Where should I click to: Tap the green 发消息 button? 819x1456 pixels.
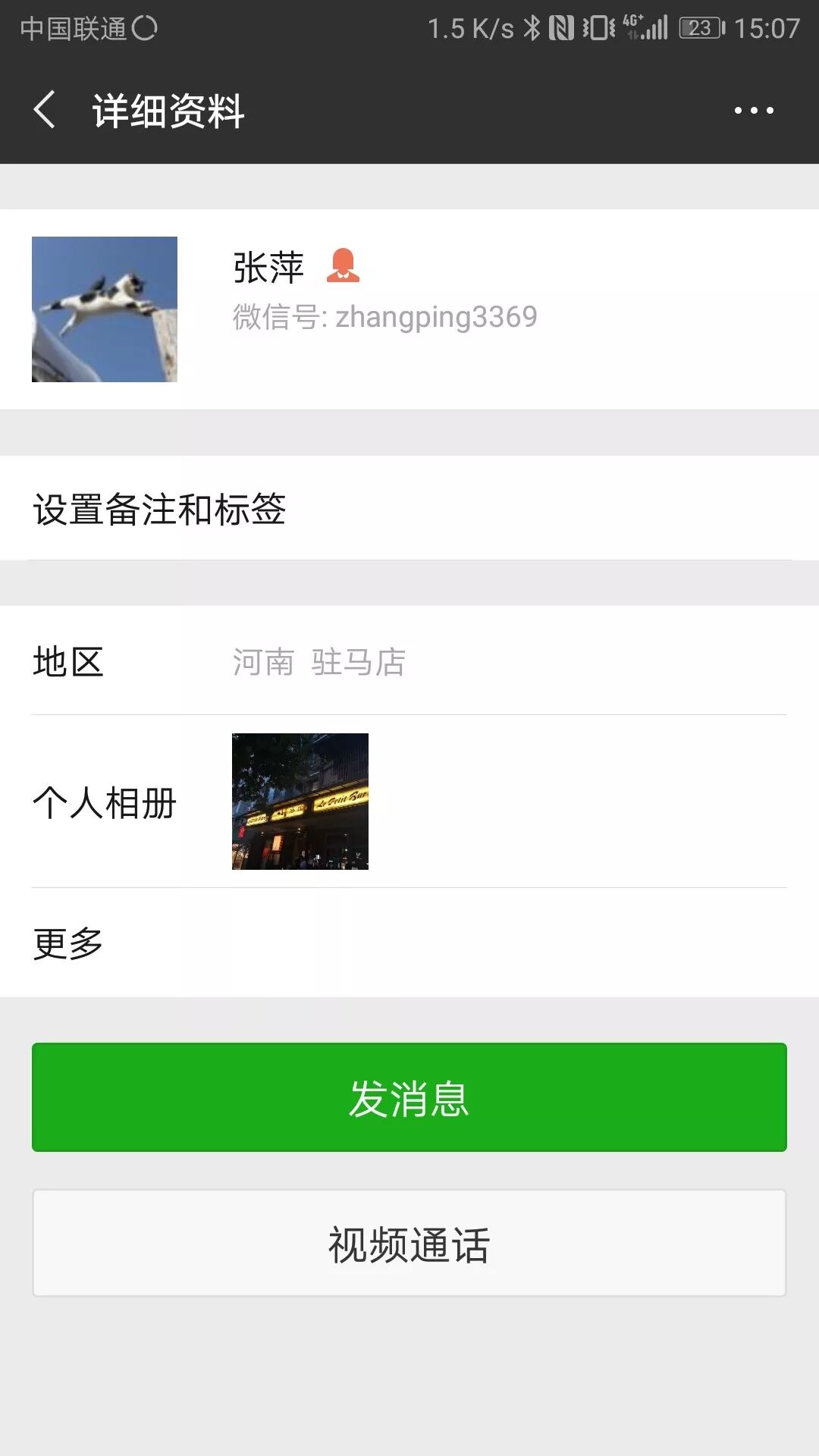point(409,1097)
